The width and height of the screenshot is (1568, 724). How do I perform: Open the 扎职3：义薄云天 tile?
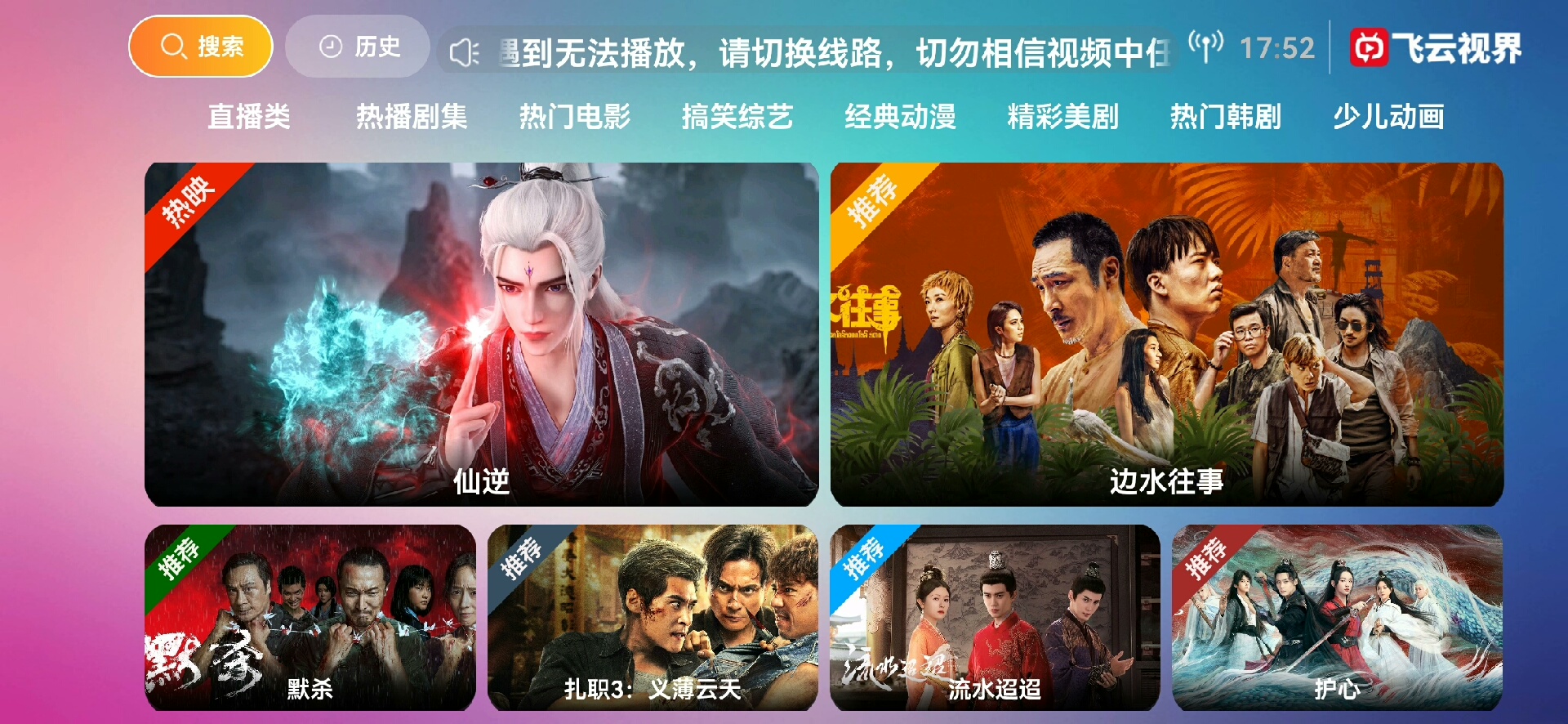click(x=652, y=617)
